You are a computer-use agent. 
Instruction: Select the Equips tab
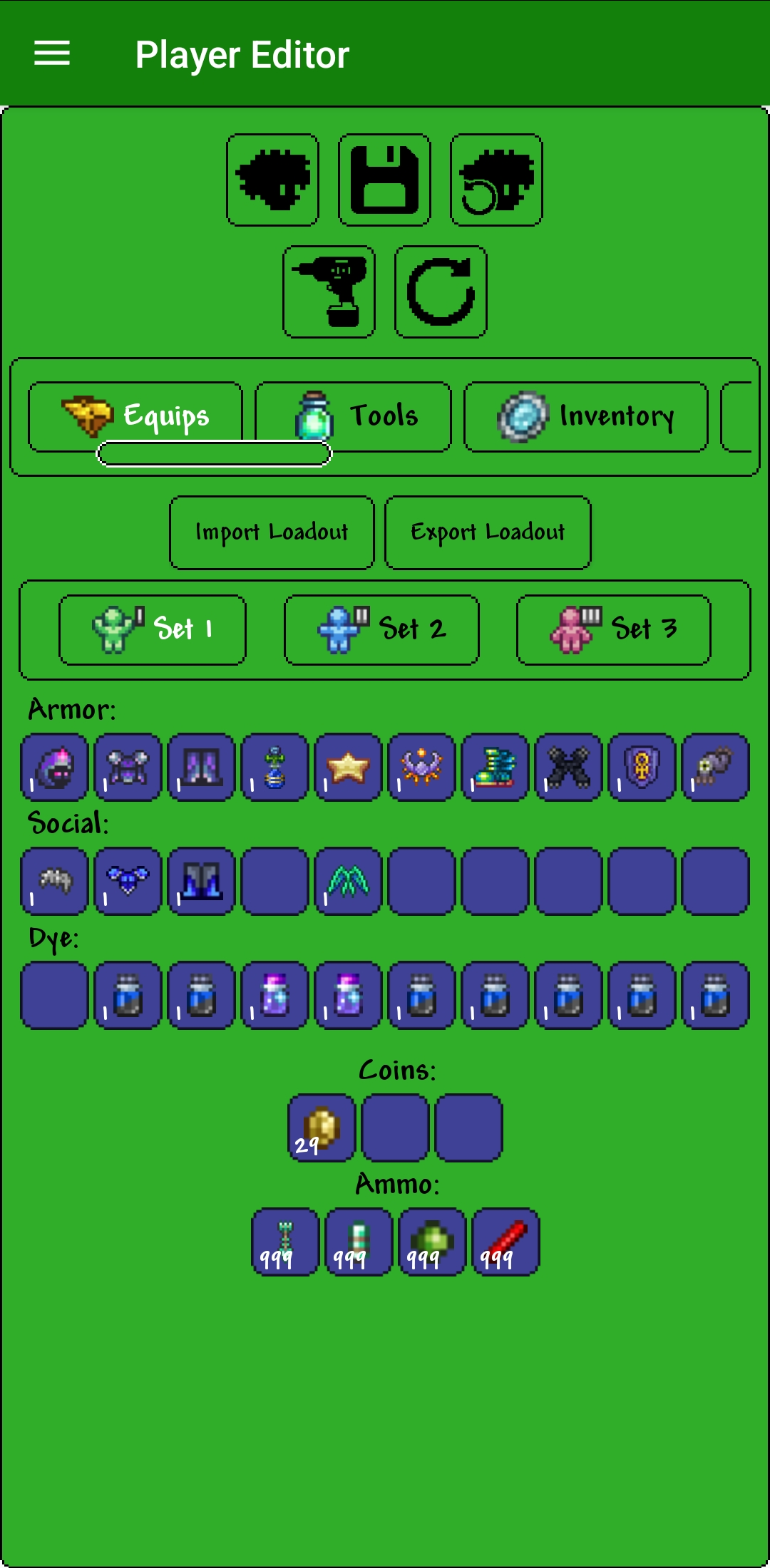[x=135, y=417]
